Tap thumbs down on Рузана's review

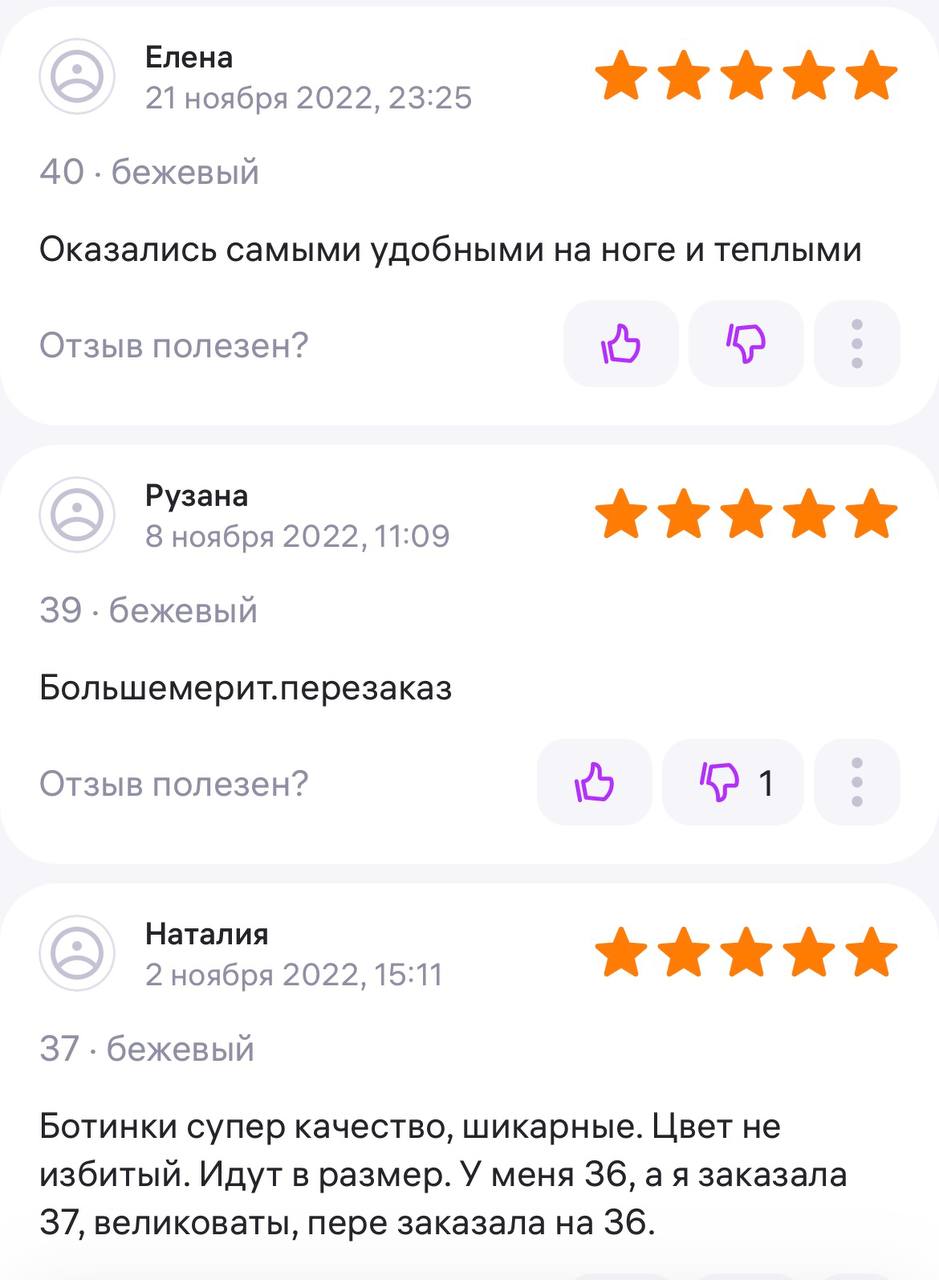pyautogui.click(x=732, y=782)
